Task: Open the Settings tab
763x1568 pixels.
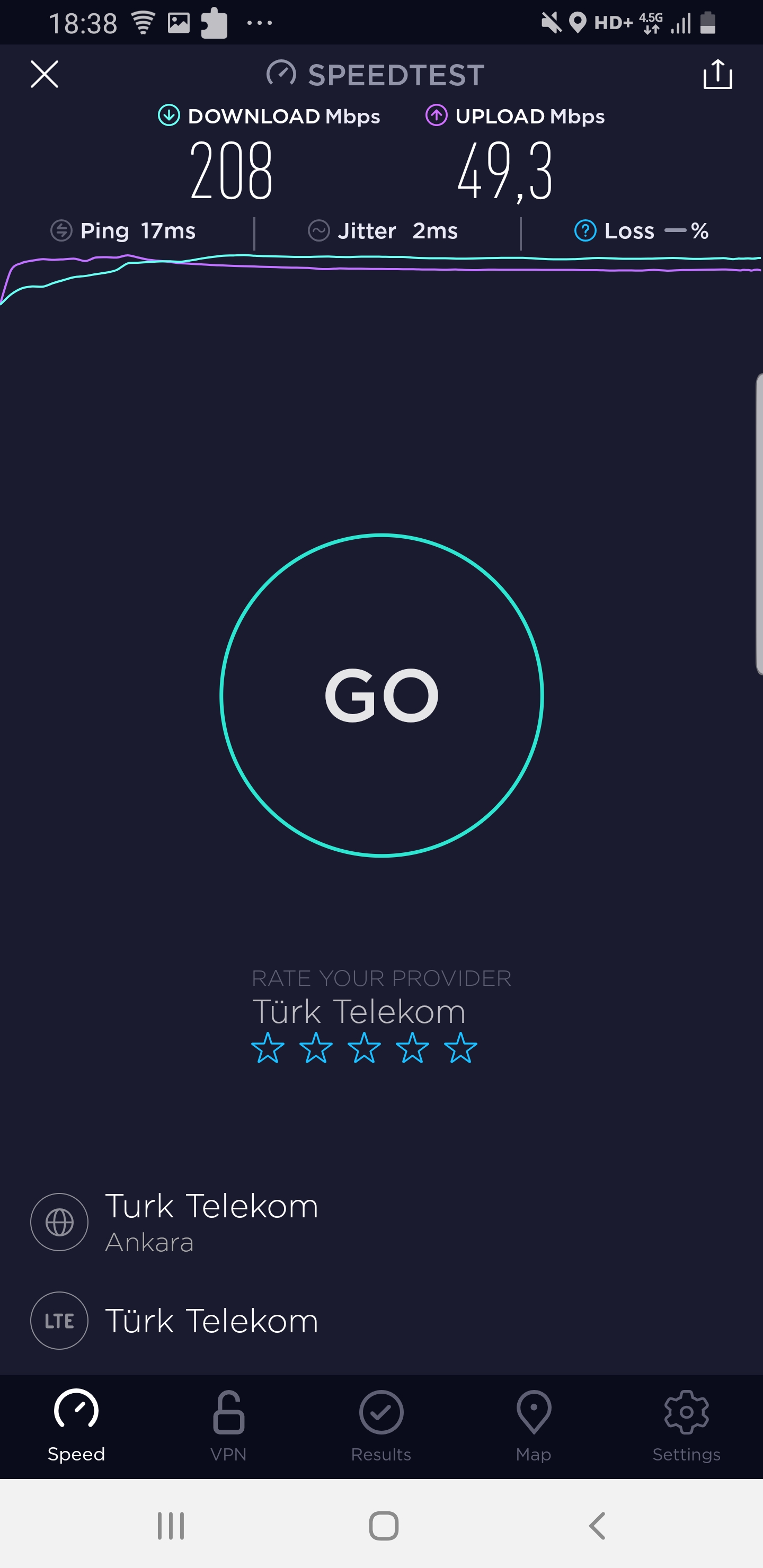Action: tap(686, 1426)
